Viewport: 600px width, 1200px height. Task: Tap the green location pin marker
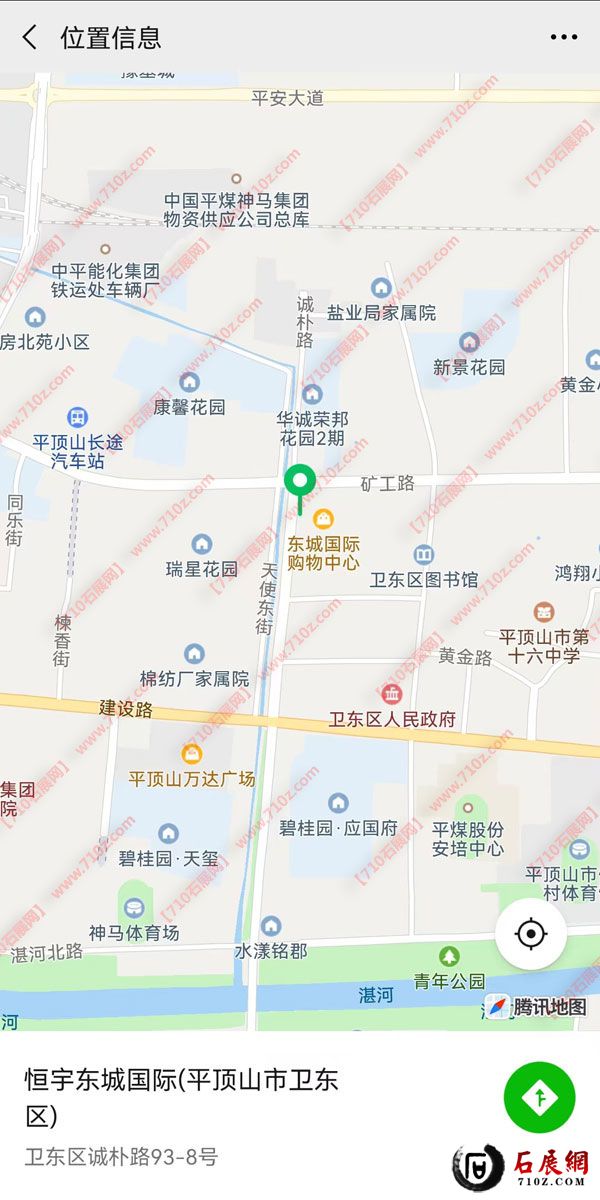(299, 483)
